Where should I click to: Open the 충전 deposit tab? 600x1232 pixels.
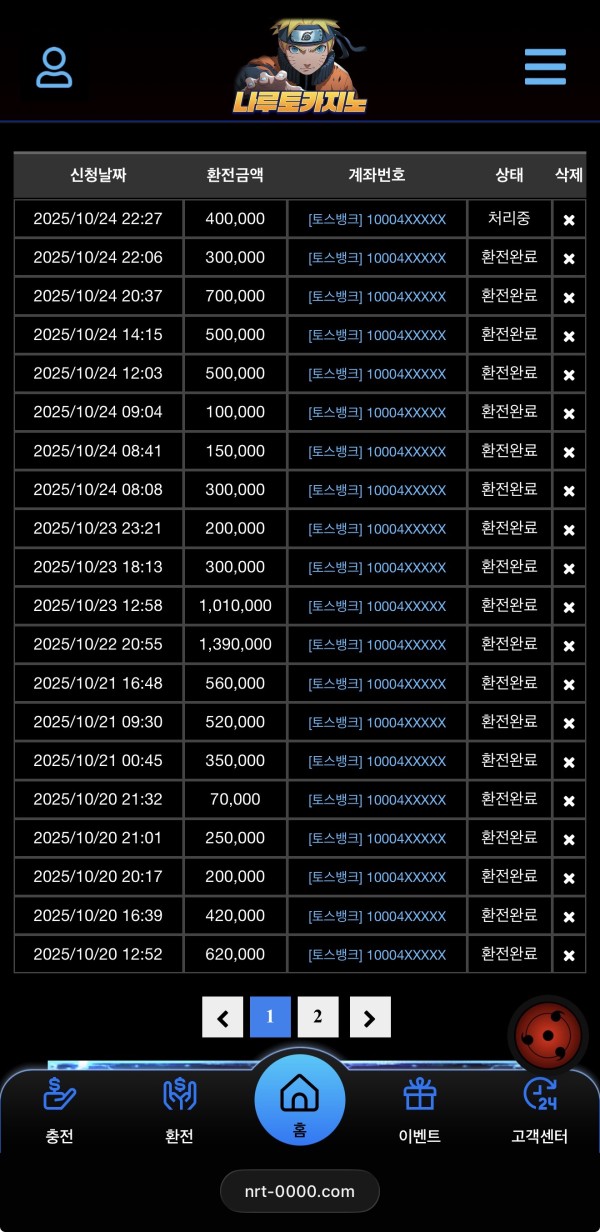[x=59, y=1111]
